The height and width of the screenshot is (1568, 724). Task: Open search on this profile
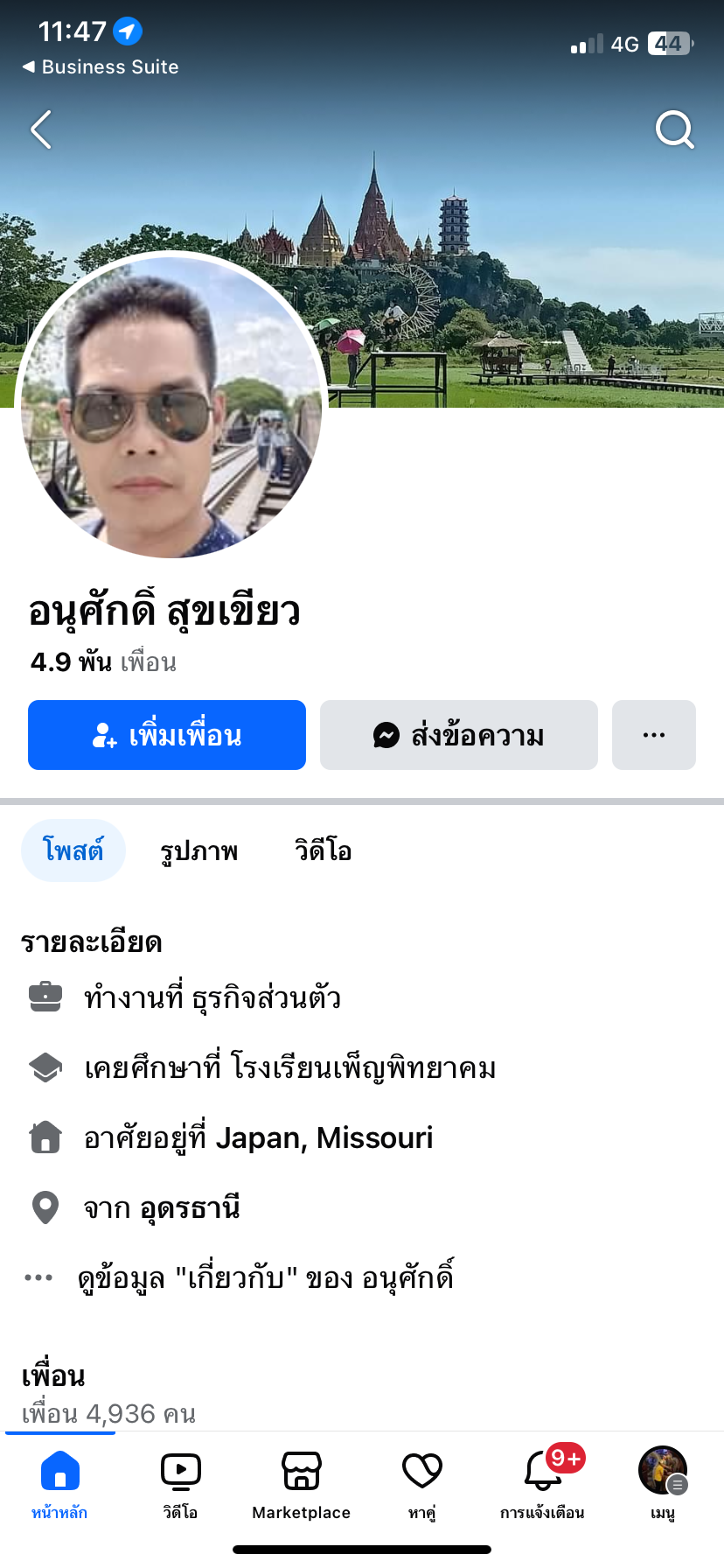(x=674, y=130)
